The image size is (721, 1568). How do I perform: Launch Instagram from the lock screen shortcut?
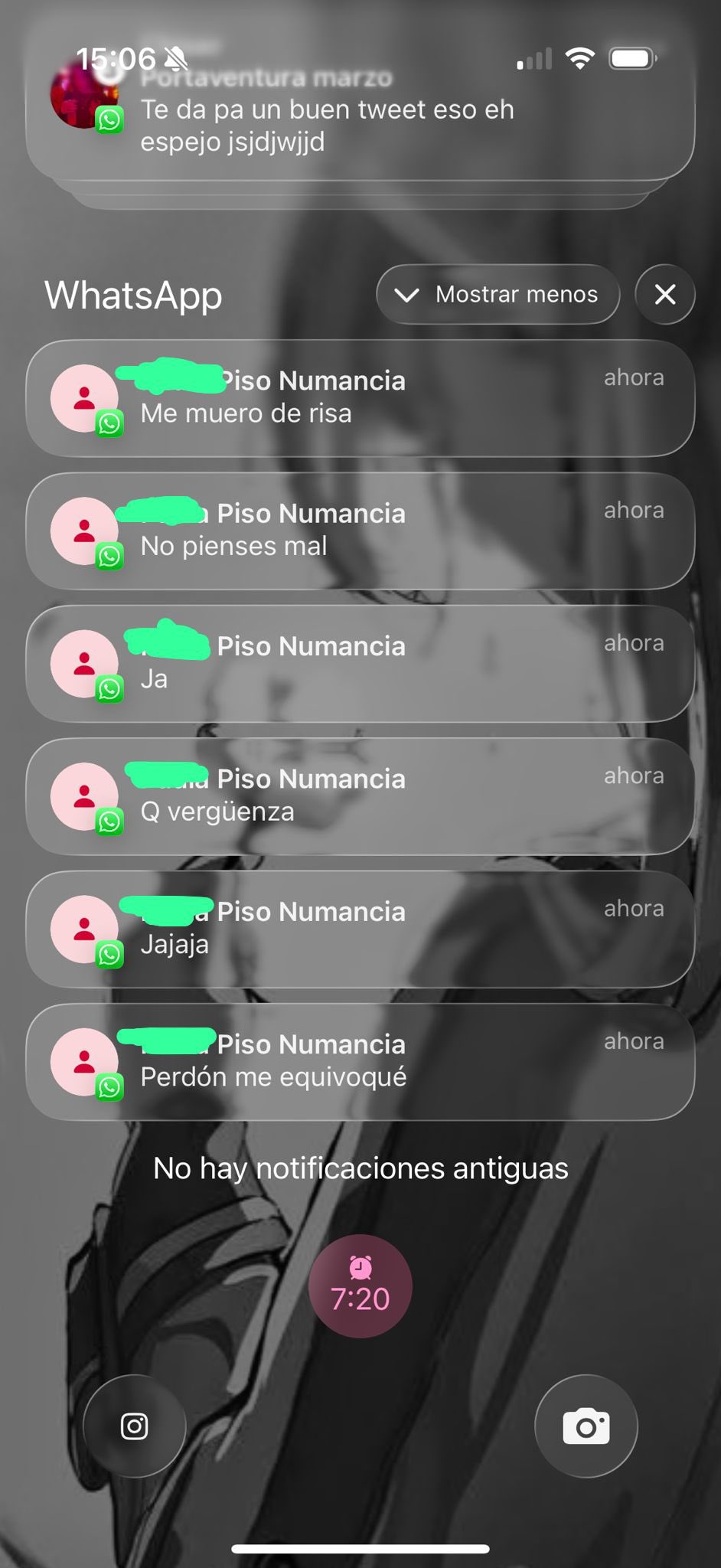[135, 1426]
